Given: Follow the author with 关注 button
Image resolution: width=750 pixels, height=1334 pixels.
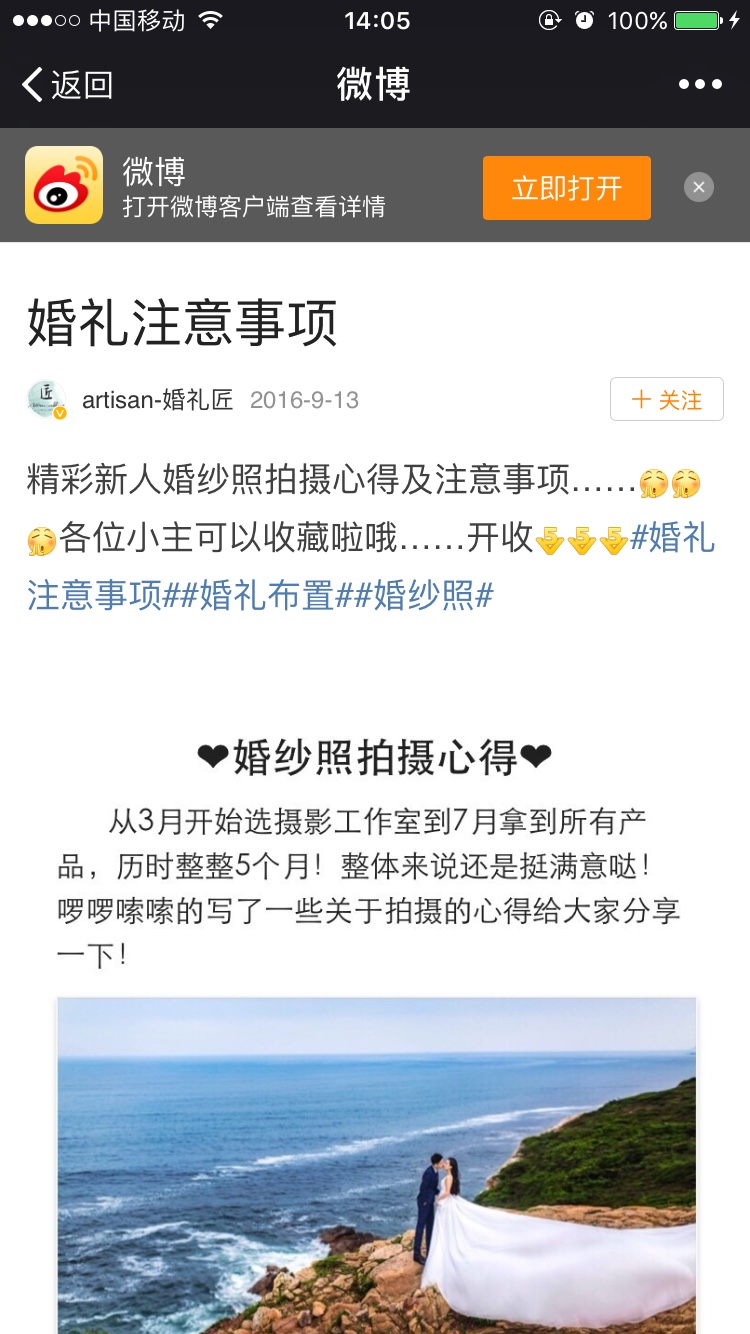Looking at the screenshot, I should tap(667, 400).
